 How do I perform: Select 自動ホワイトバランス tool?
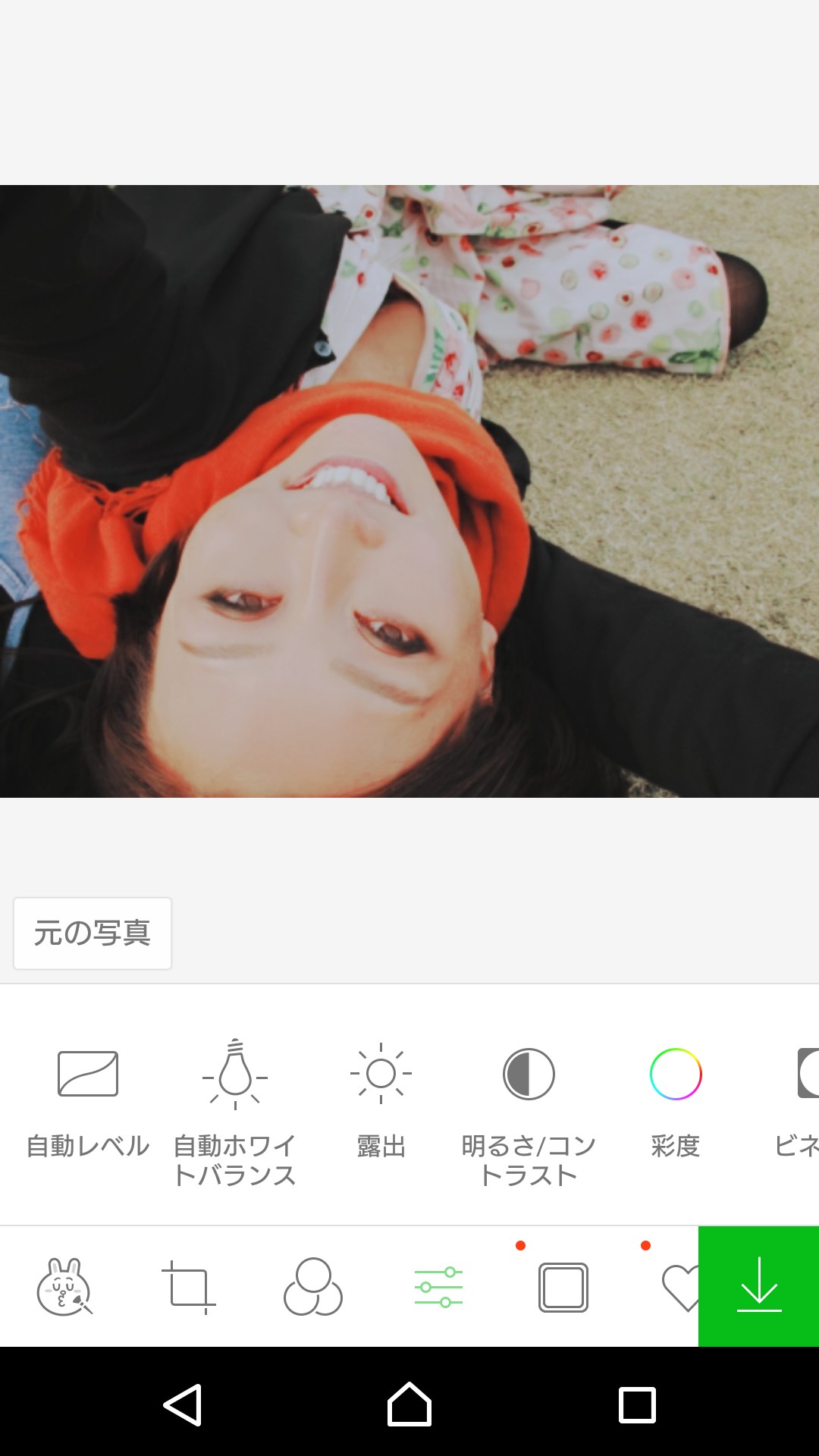235,1107
